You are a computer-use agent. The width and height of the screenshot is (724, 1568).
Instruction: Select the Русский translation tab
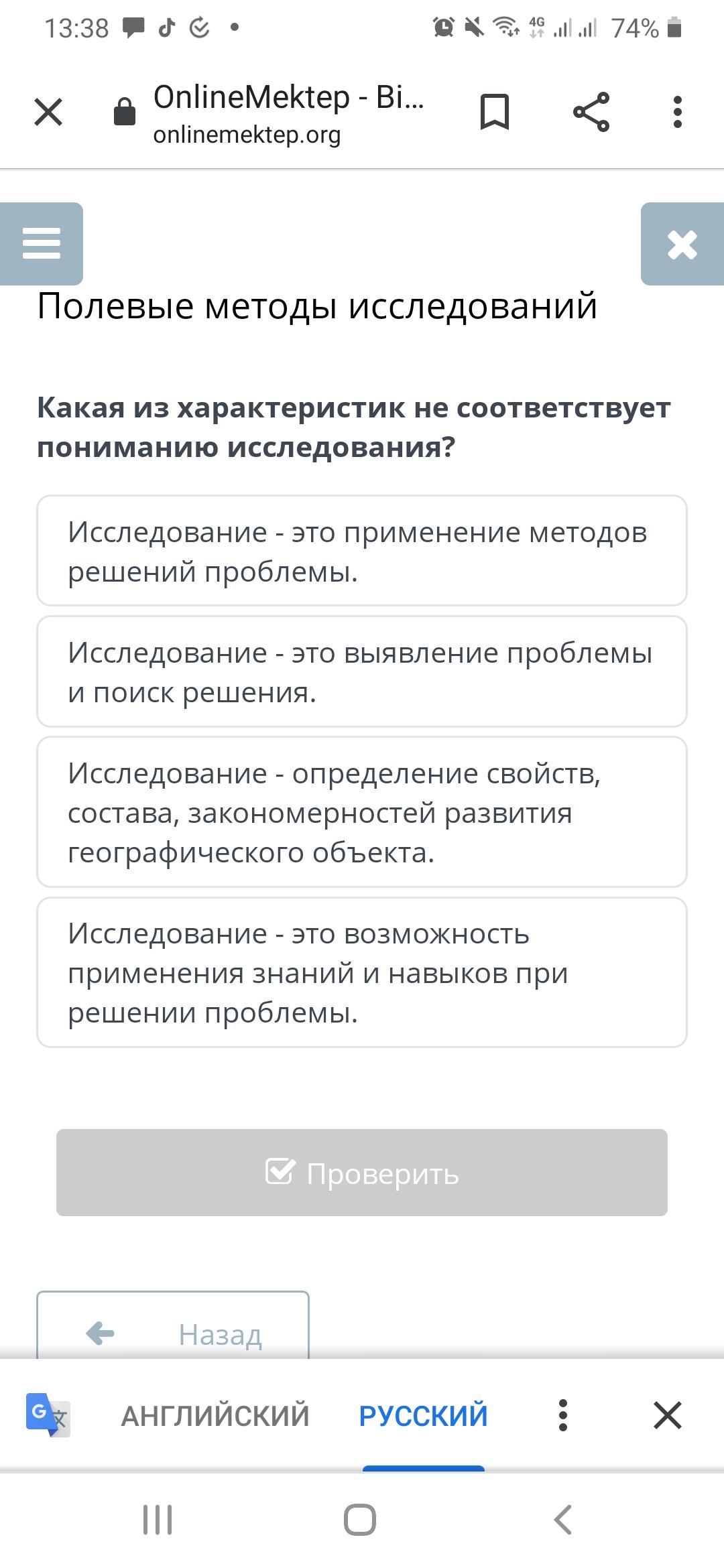click(423, 1415)
